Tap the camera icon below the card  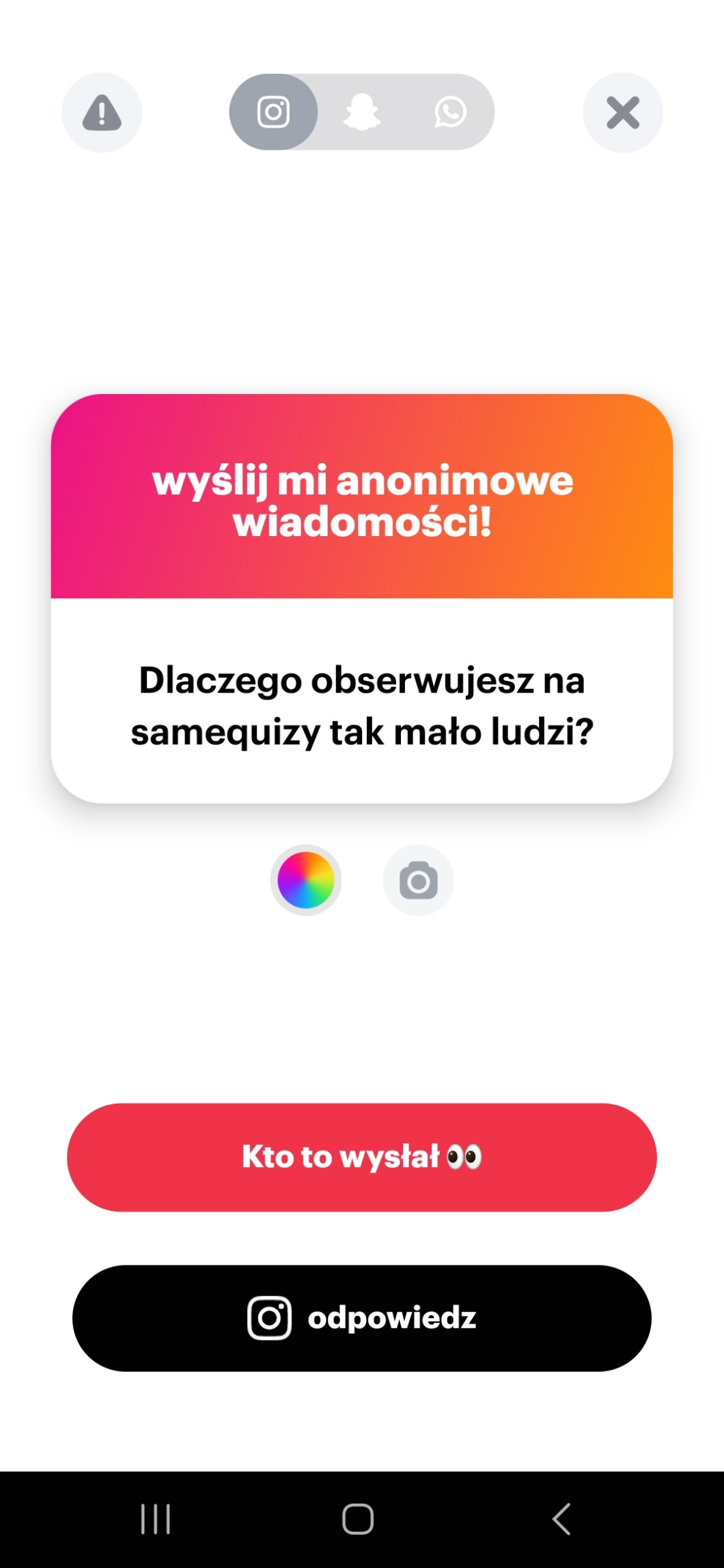(418, 880)
